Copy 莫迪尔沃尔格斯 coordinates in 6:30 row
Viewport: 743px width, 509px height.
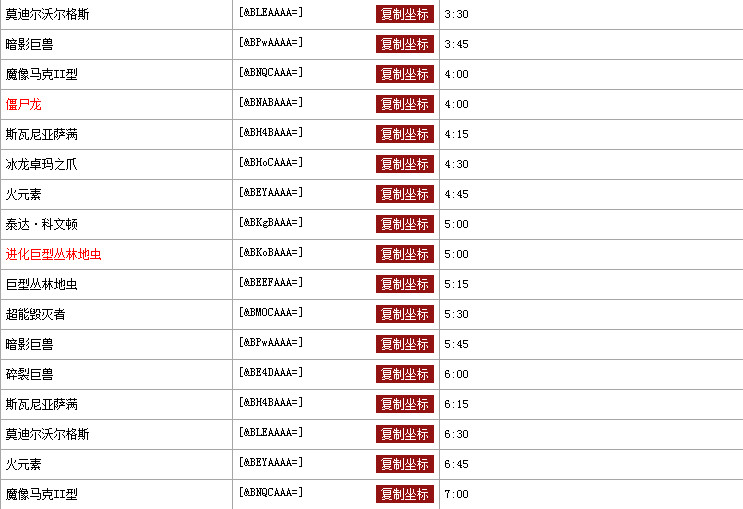(405, 434)
